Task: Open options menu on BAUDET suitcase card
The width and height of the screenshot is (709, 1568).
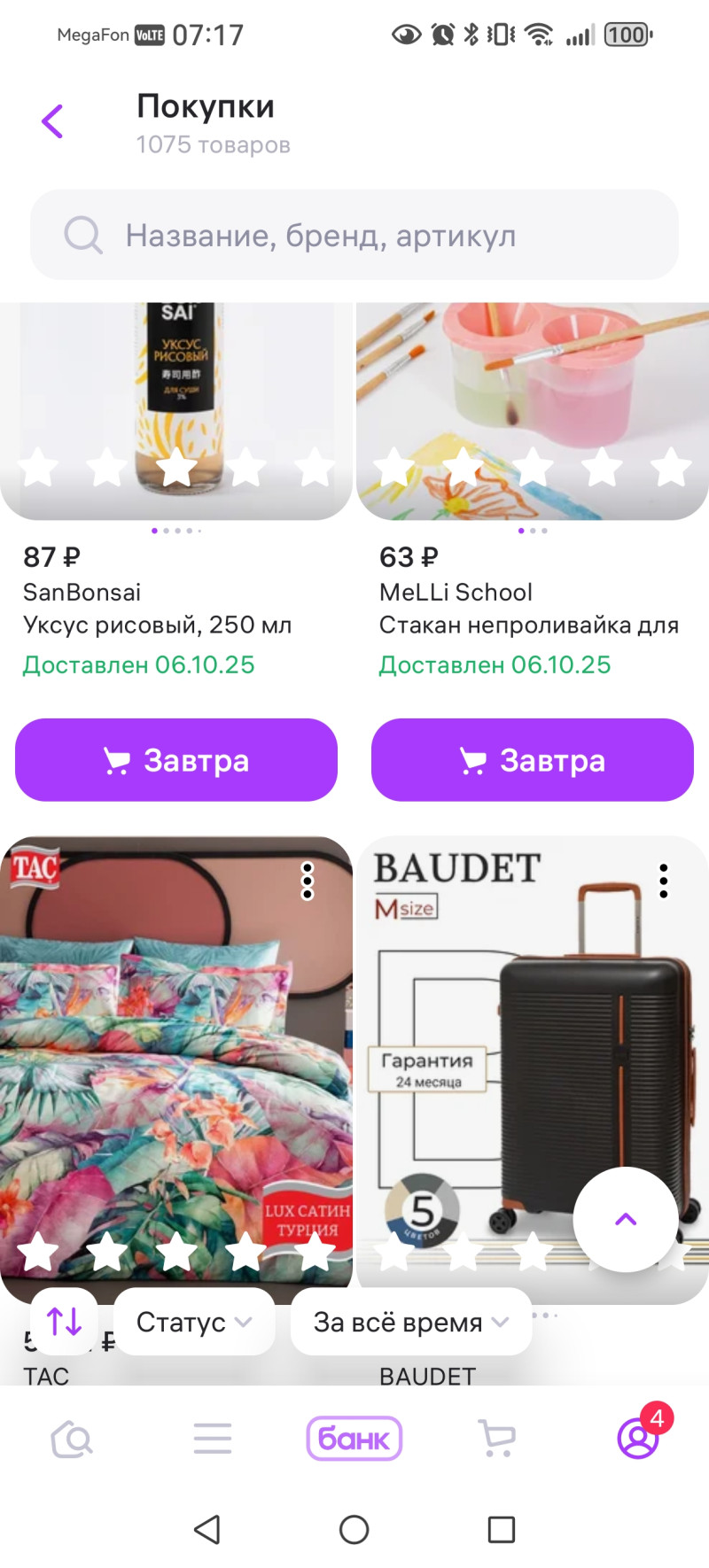Action: pos(663,881)
